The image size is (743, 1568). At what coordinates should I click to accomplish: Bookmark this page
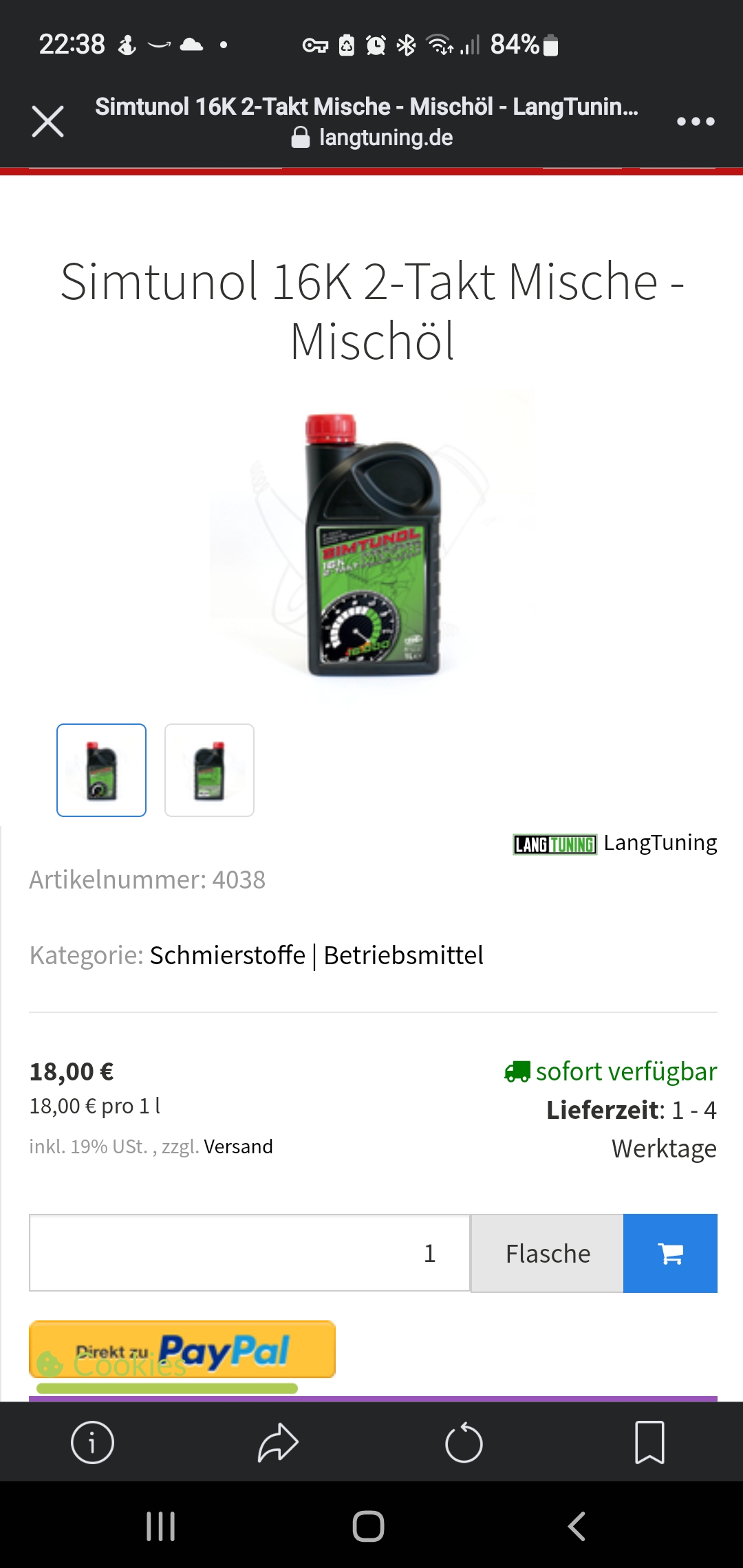(649, 1442)
